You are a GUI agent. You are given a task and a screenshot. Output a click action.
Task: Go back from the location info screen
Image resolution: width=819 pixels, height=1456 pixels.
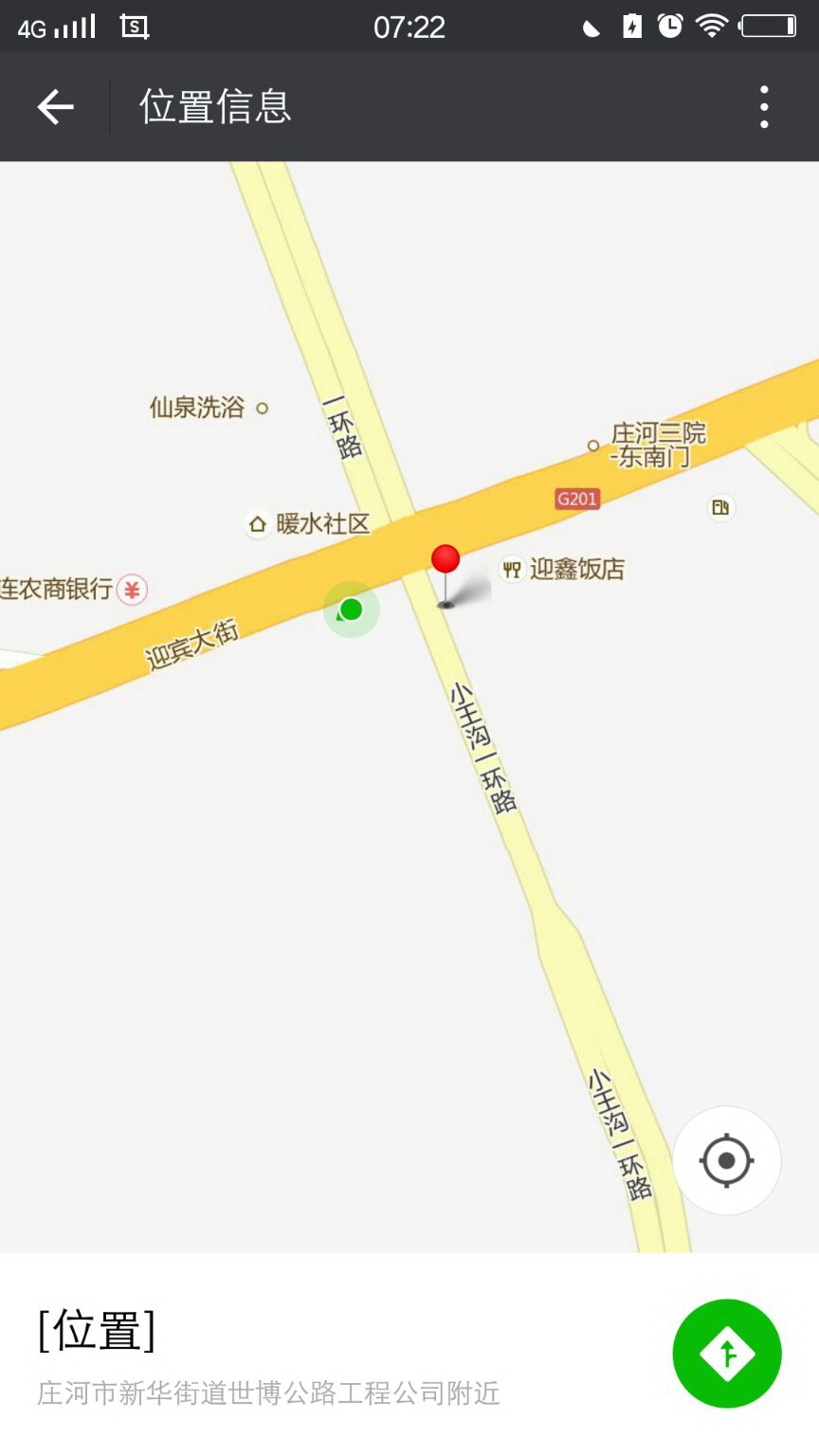55,106
